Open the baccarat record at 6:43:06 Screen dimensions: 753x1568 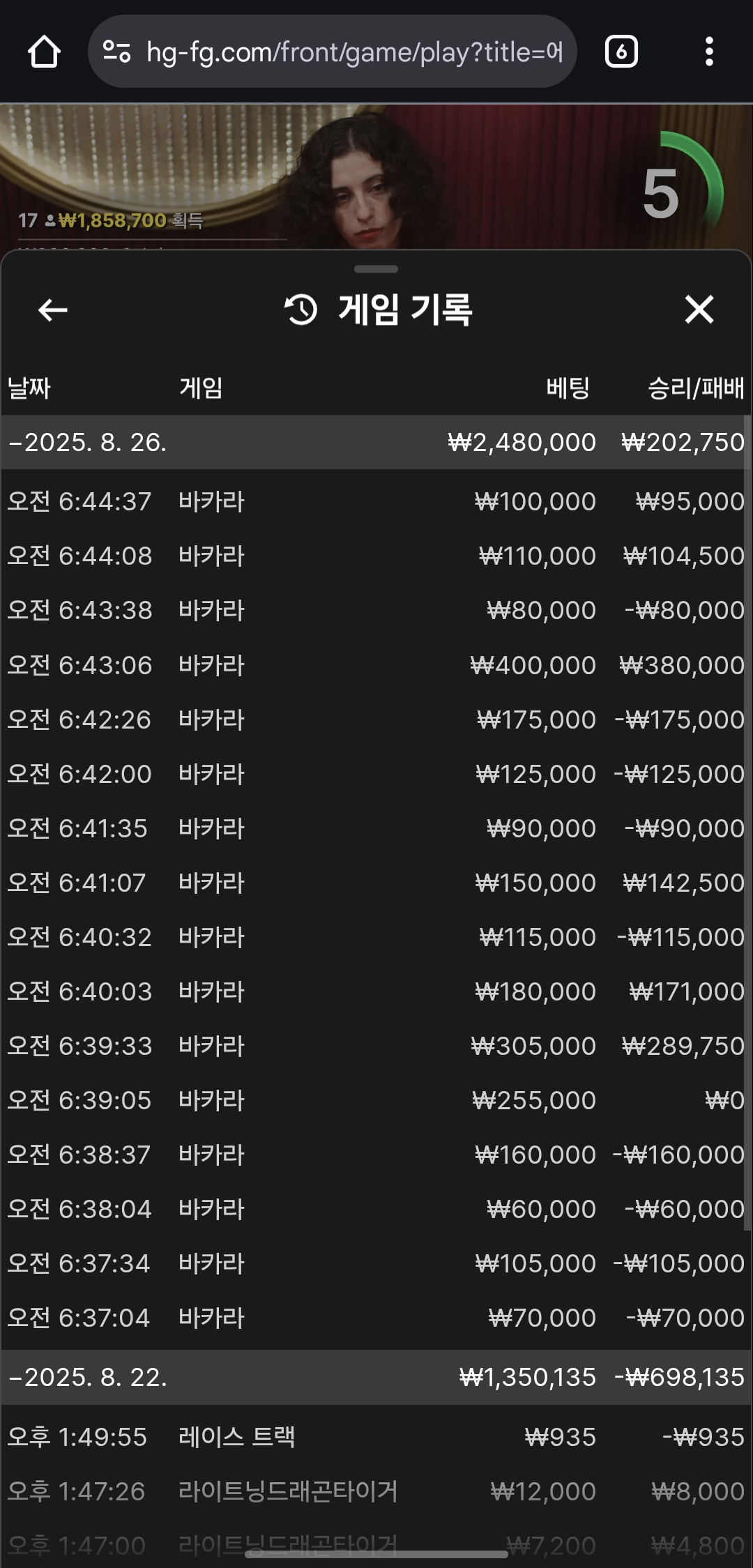click(376, 665)
